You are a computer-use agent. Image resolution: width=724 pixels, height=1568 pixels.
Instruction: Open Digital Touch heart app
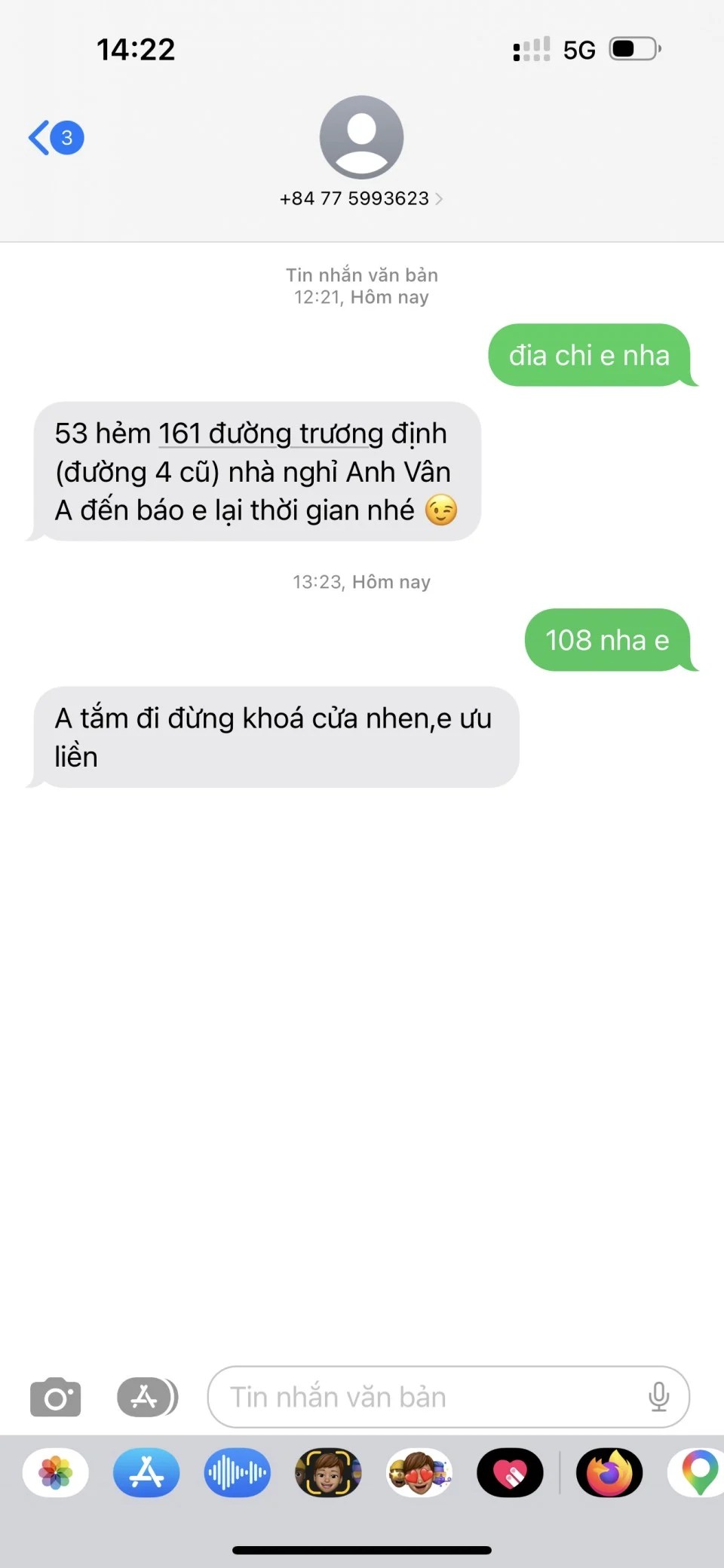pos(510,1473)
